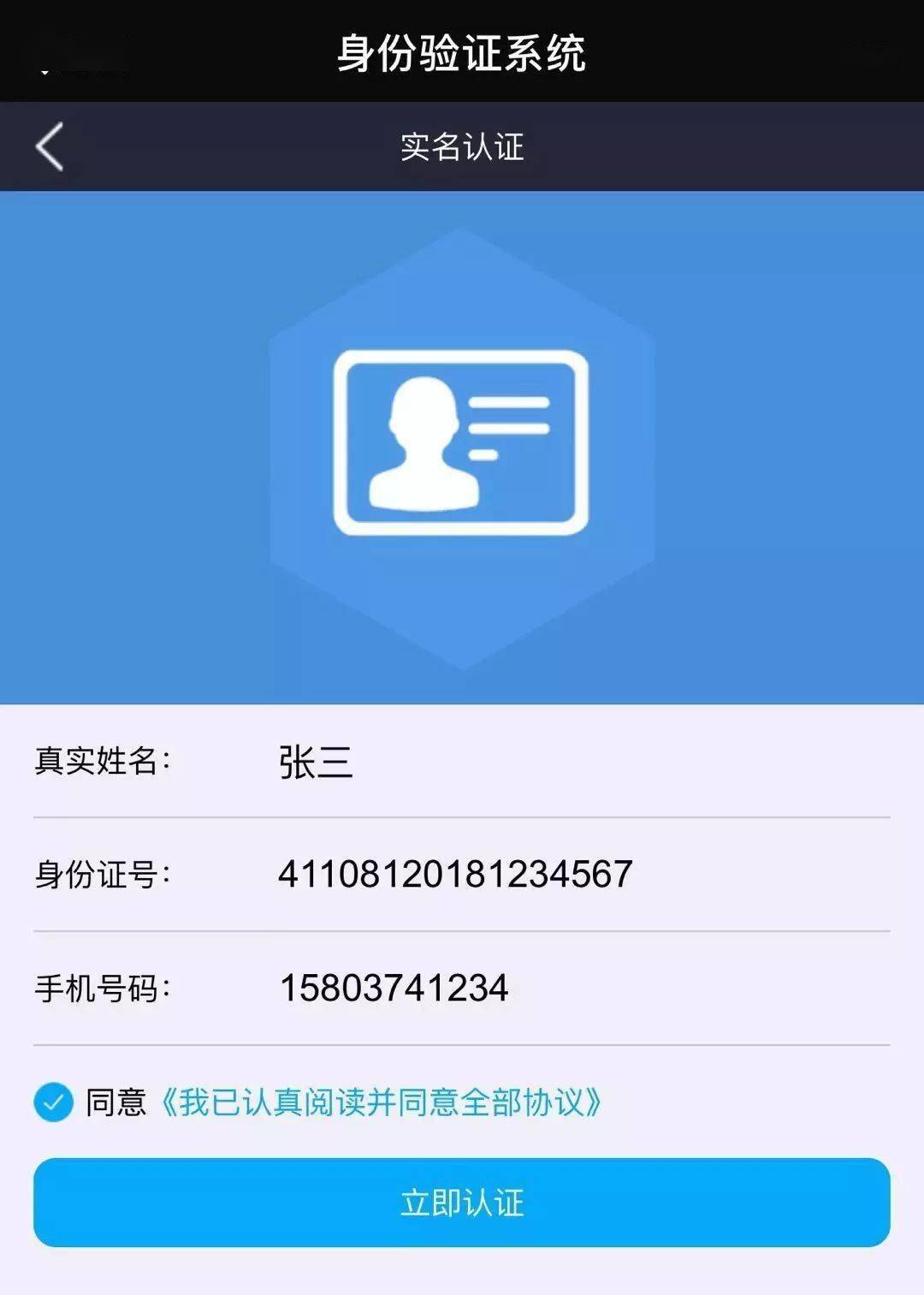
Task: Open the 我已认真阅读并同意全部协议 agreement link
Action: (x=382, y=1102)
